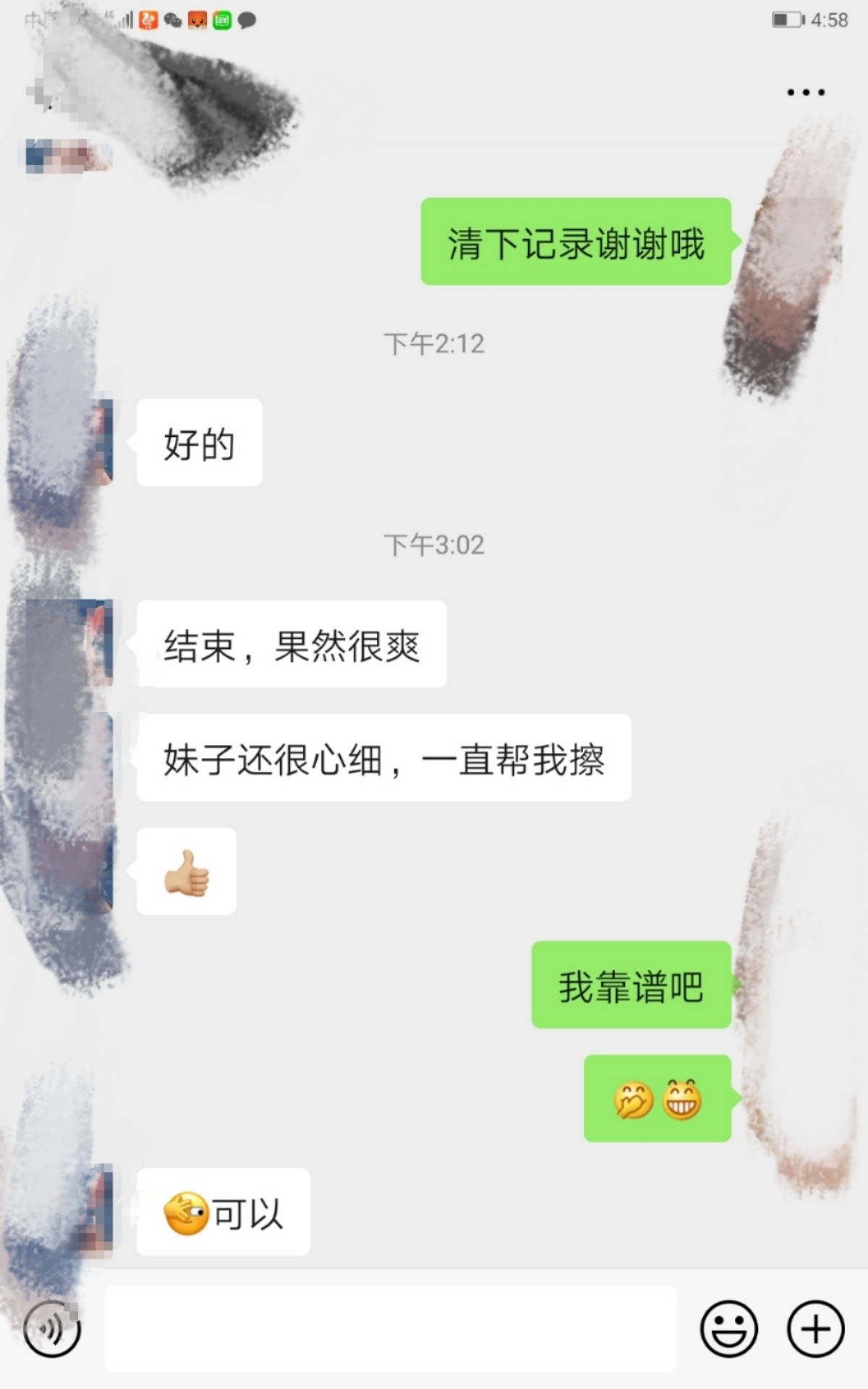Tap the battery indicator in the status bar
Image resolution: width=868 pixels, height=1389 pixels.
tap(788, 19)
